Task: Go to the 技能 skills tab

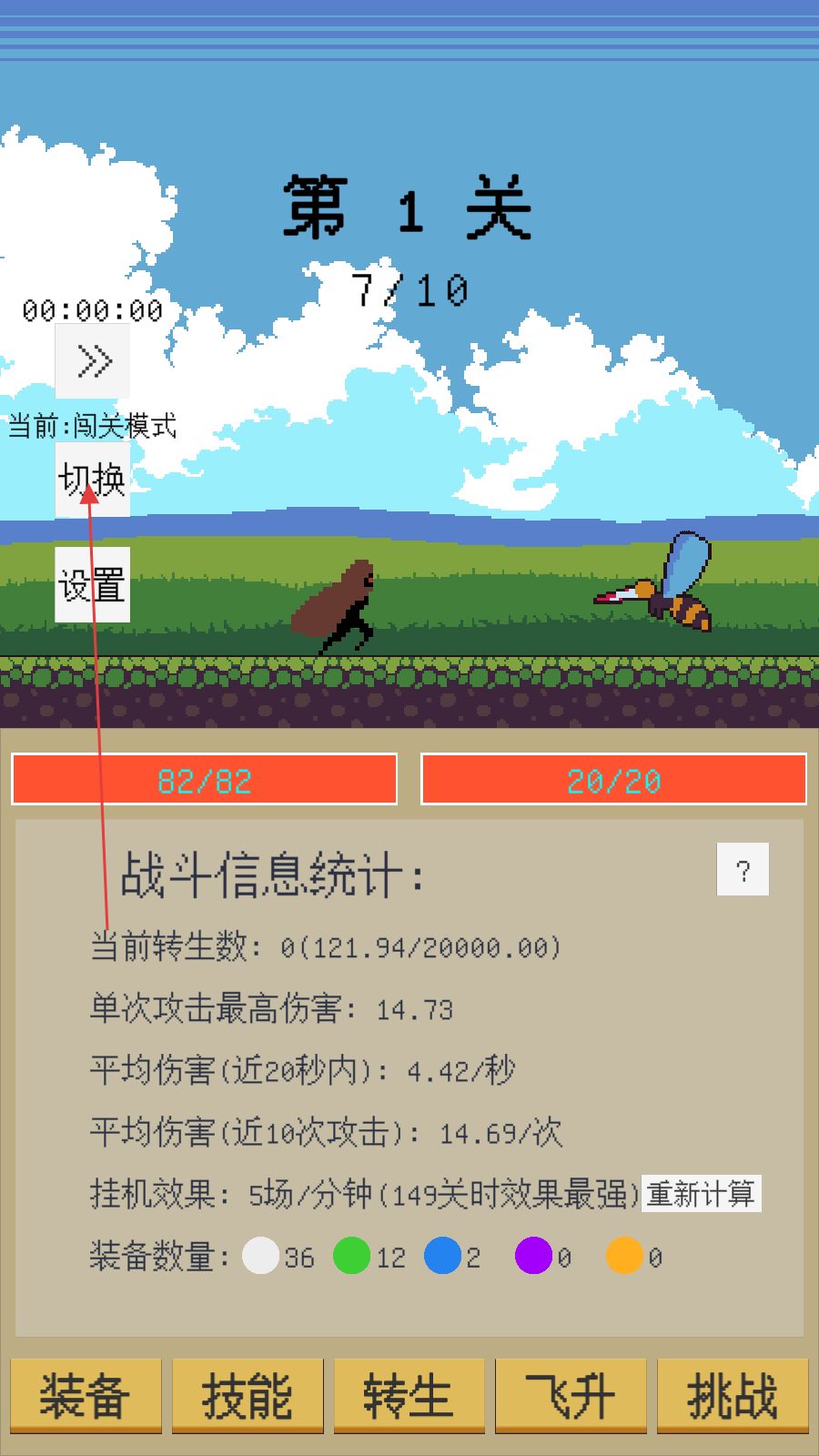Action: (x=248, y=1396)
